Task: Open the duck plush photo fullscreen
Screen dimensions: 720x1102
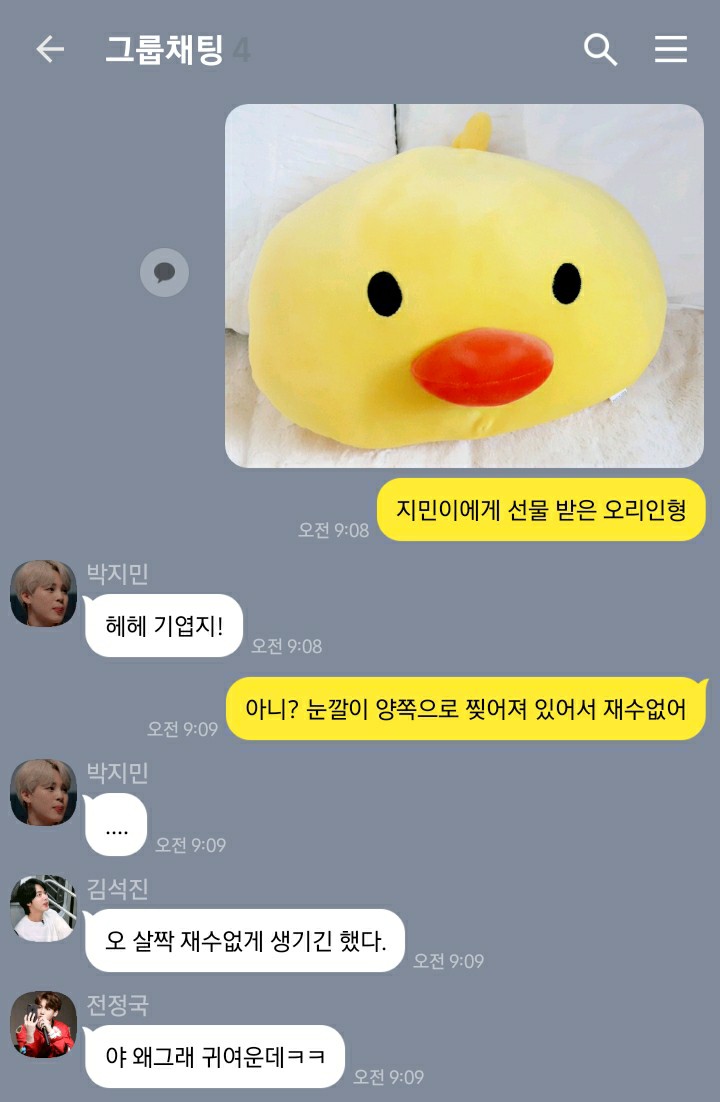Action: coord(465,287)
